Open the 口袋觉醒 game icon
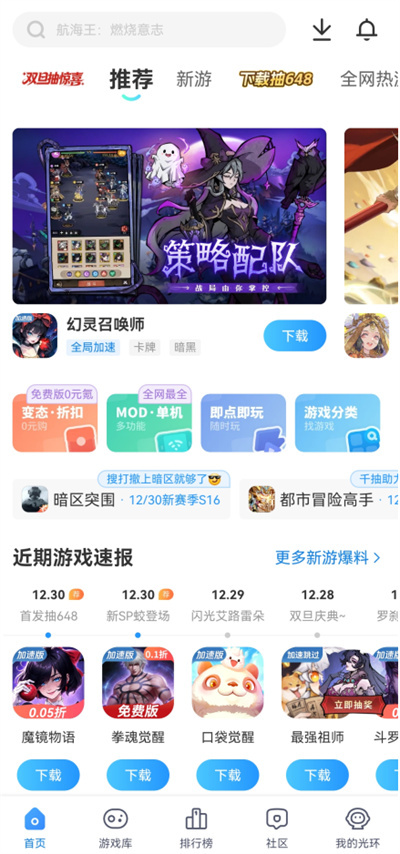This screenshot has height=854, width=400. point(227,682)
